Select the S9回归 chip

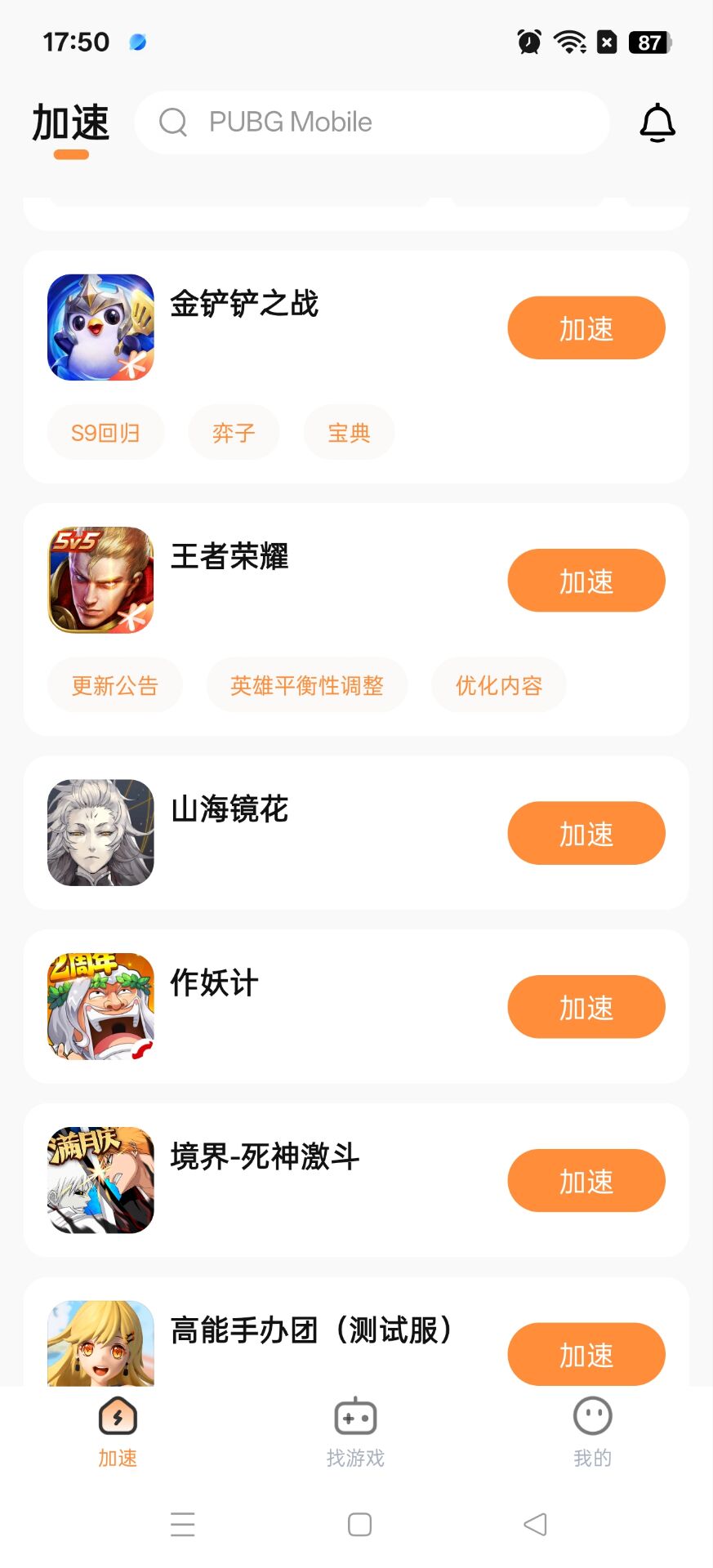pos(105,433)
